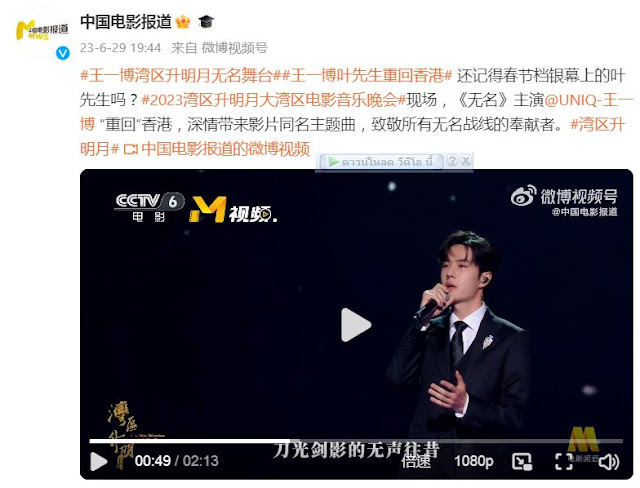Image resolution: width=640 pixels, height=488 pixels.
Task: Open hashtag #2023湾区升明月大湾区电影音乐晚会#
Action: click(269, 101)
